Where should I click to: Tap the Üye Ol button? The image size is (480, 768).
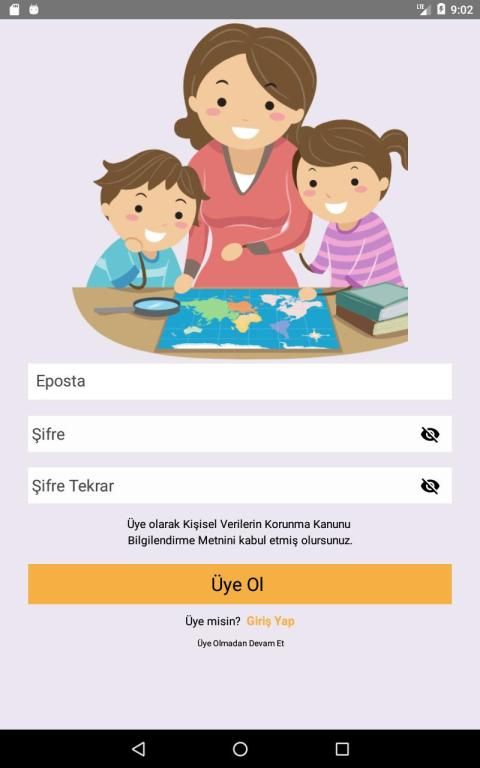tap(240, 584)
